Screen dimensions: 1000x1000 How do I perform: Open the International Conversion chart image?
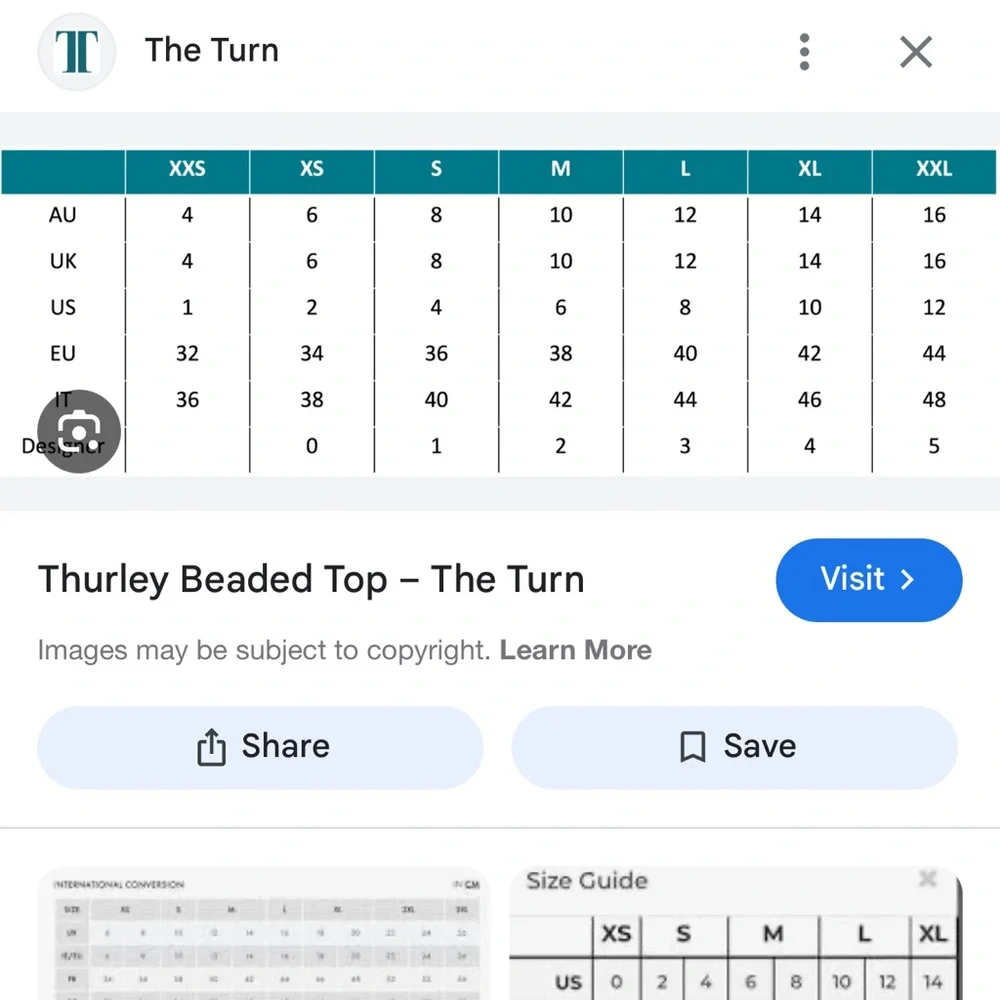264,935
